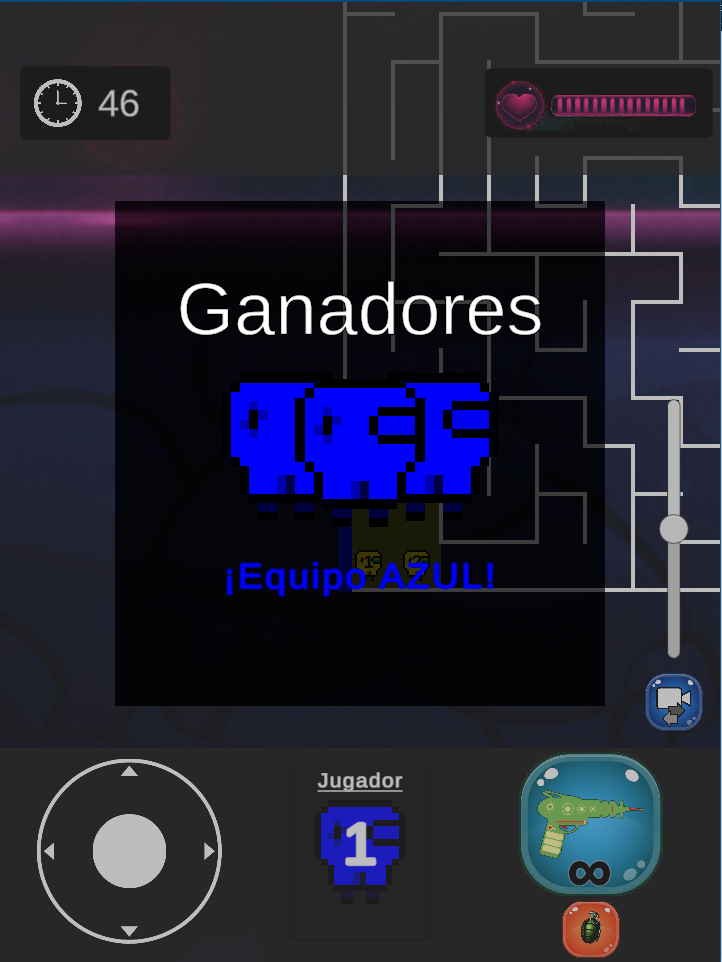Click the up arrow on the D-pad
This screenshot has height=962, width=722.
pyautogui.click(x=128, y=773)
